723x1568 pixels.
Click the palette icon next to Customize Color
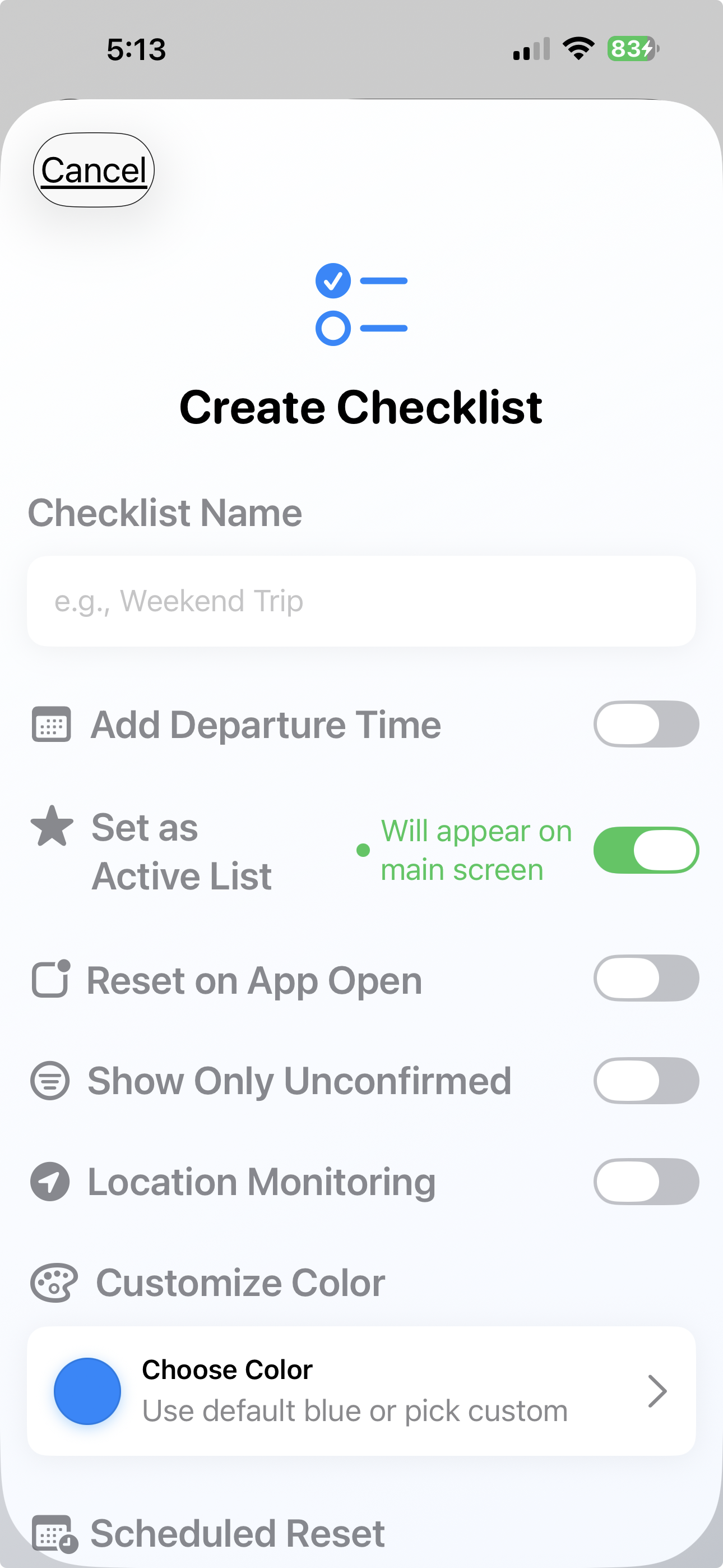click(54, 1281)
